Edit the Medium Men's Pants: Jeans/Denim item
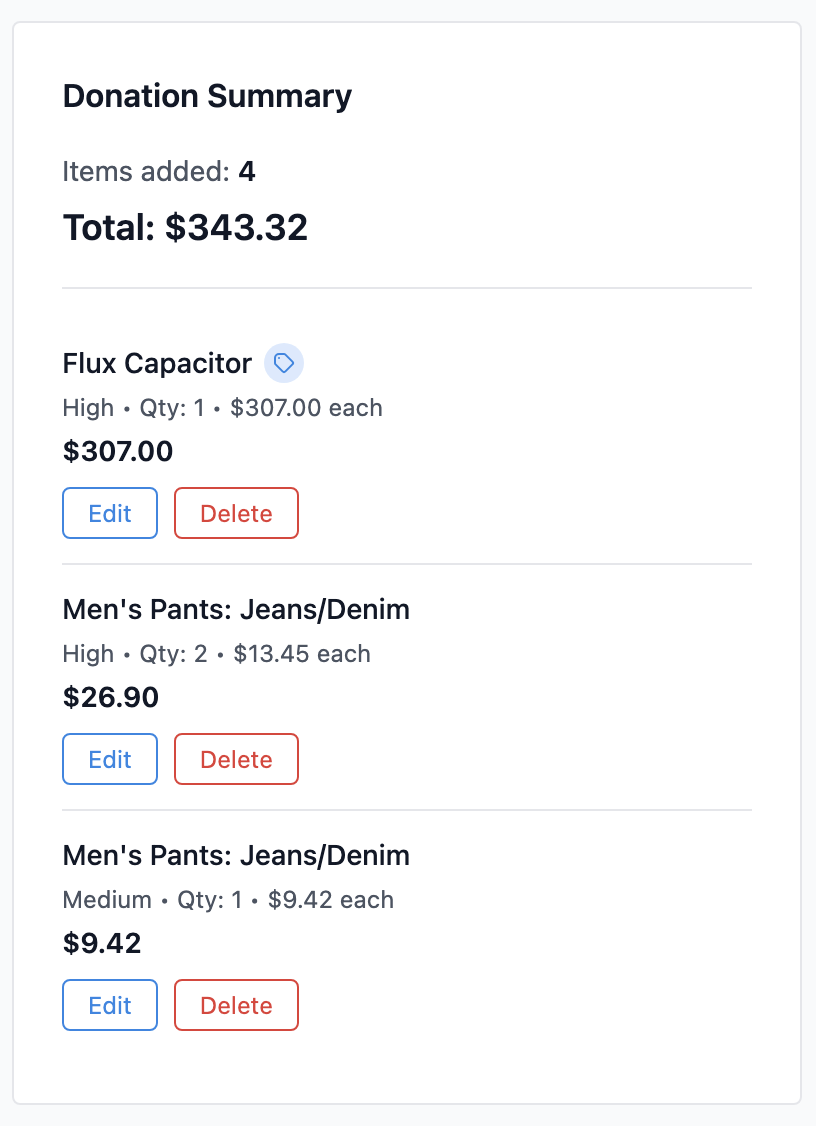 click(x=109, y=1004)
